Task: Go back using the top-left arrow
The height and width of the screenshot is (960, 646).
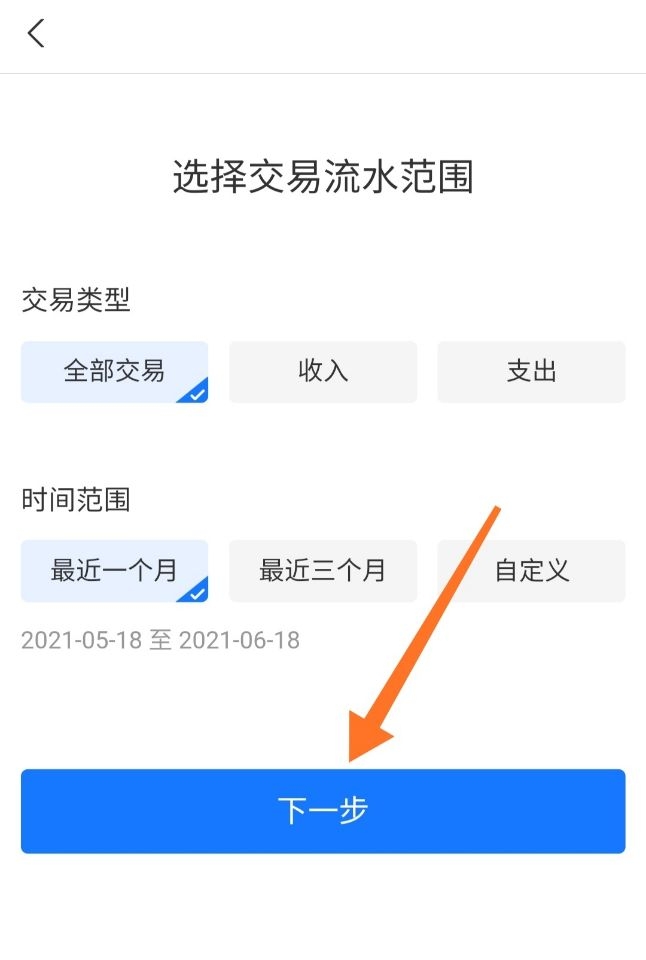Action: point(37,34)
